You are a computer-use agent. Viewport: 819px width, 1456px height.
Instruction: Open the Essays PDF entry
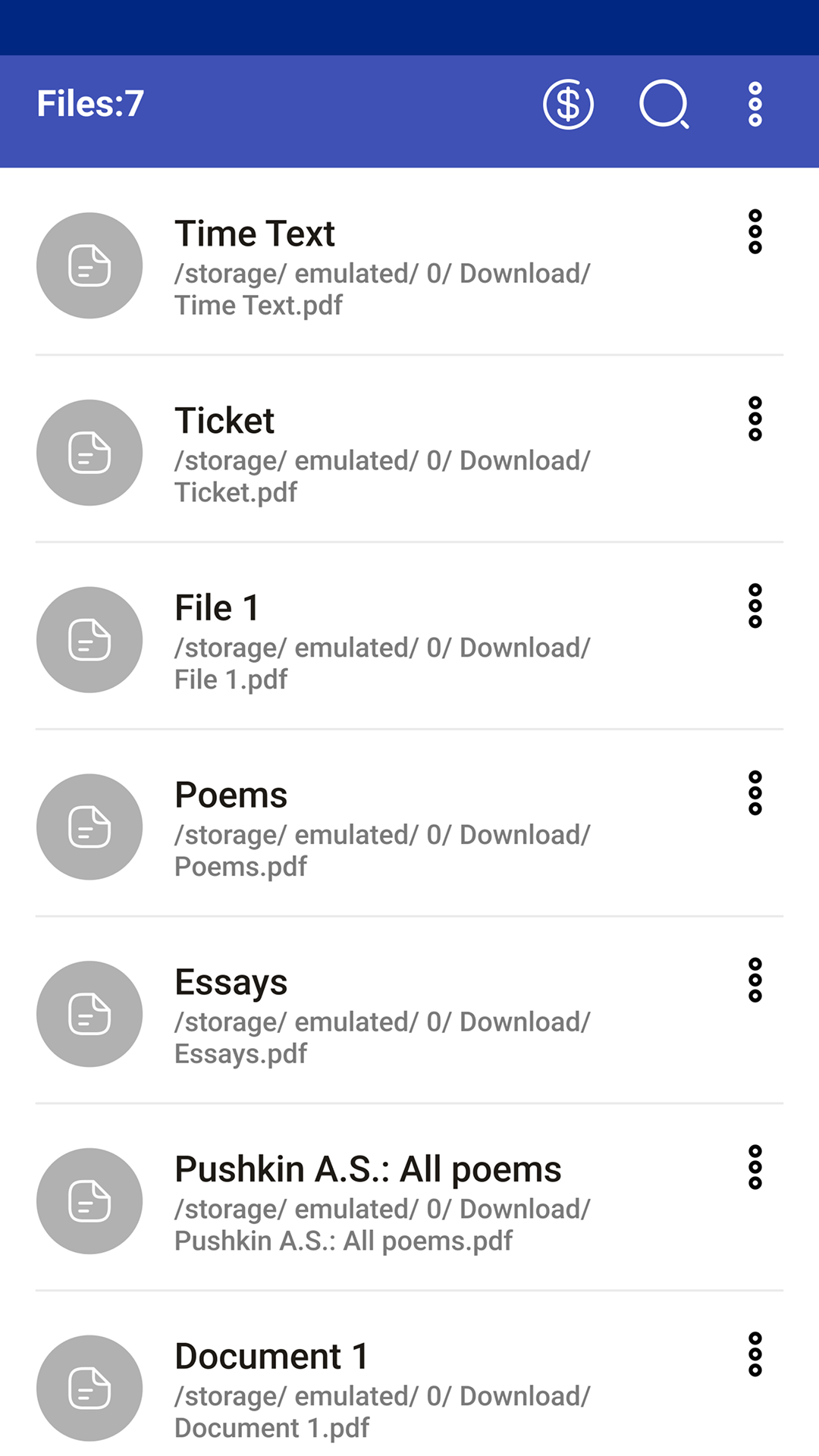click(x=379, y=1014)
